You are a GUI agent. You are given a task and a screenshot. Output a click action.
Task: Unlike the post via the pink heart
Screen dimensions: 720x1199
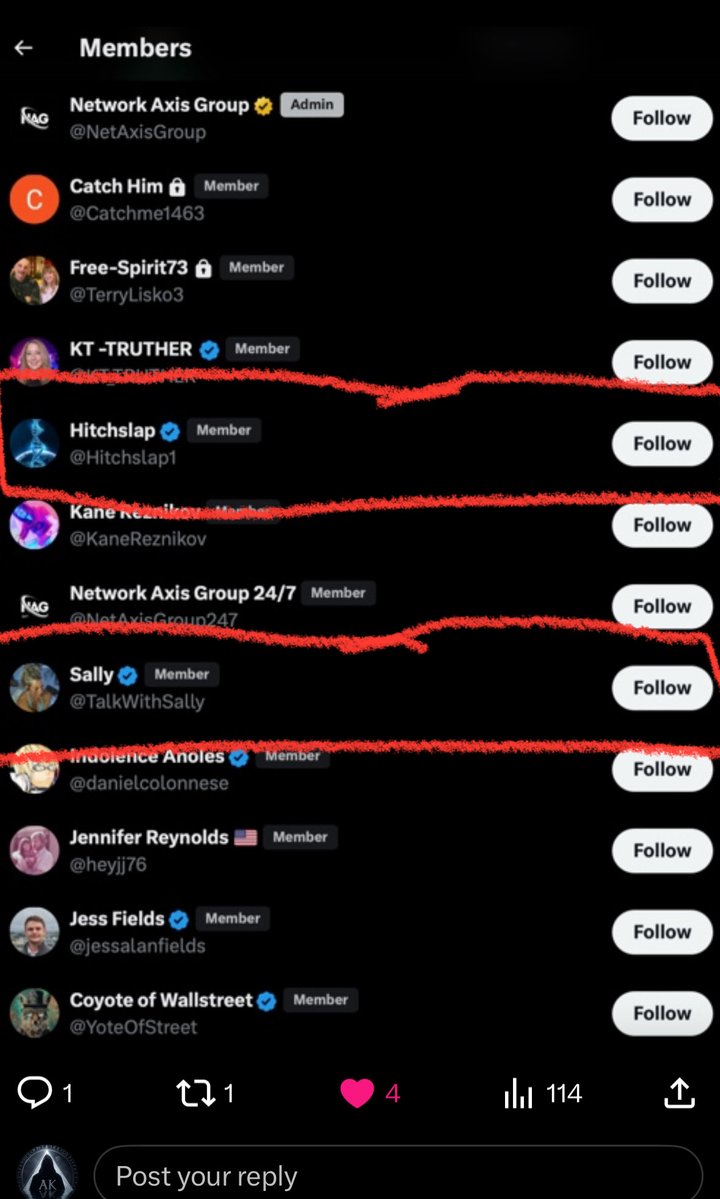[x=357, y=1093]
